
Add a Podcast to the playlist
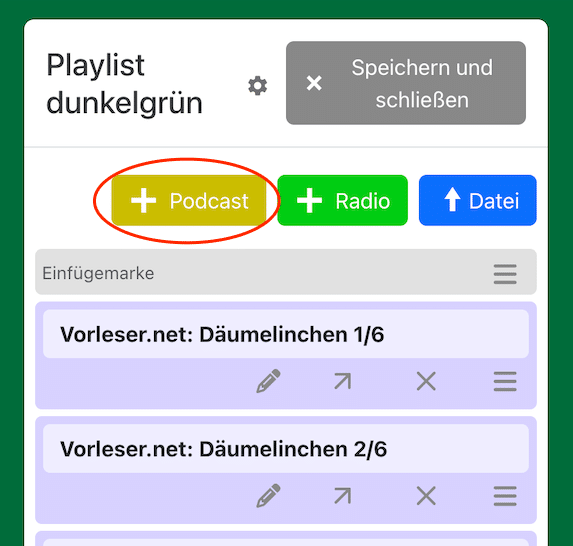point(189,201)
